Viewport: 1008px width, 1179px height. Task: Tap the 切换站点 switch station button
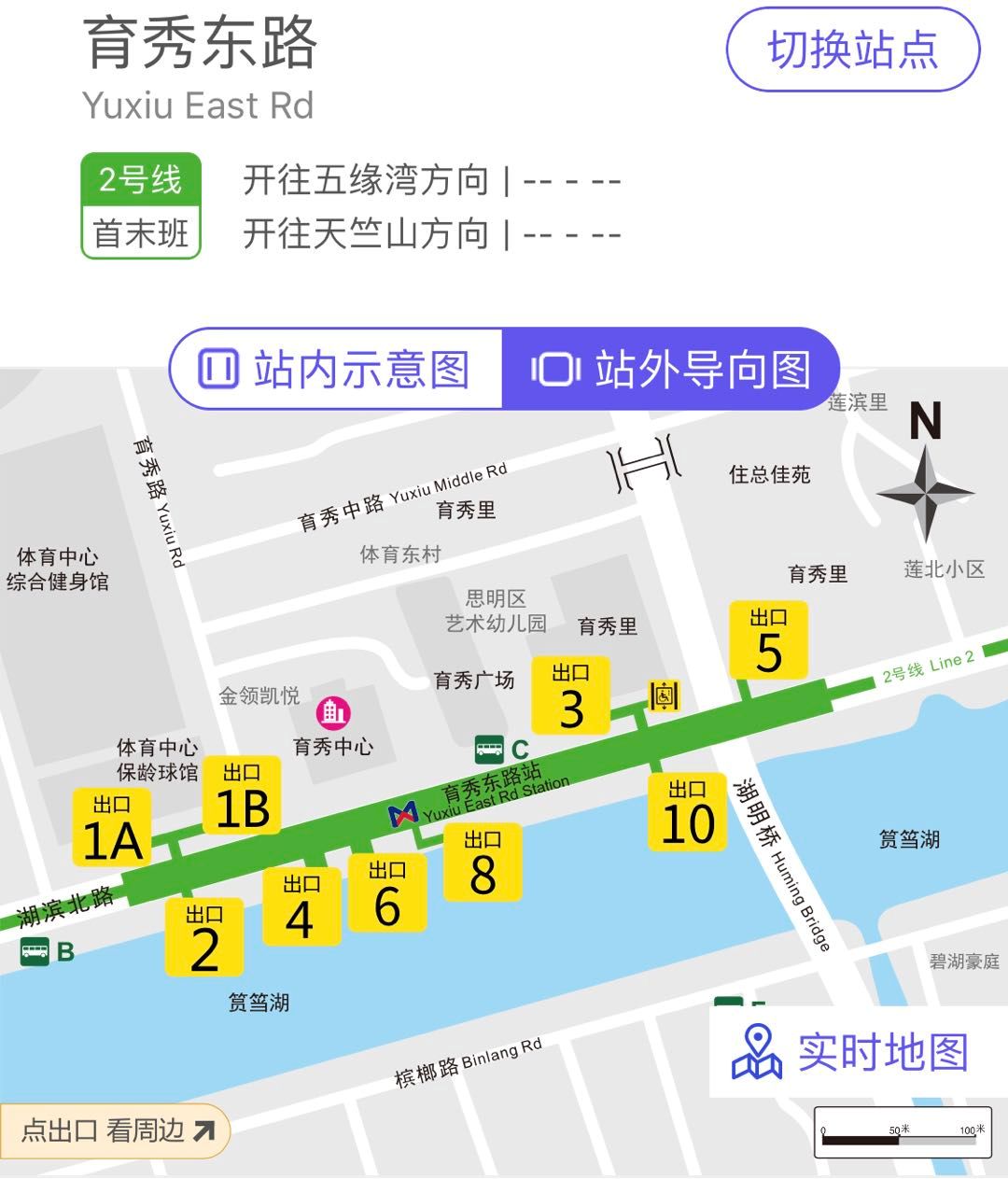[852, 49]
